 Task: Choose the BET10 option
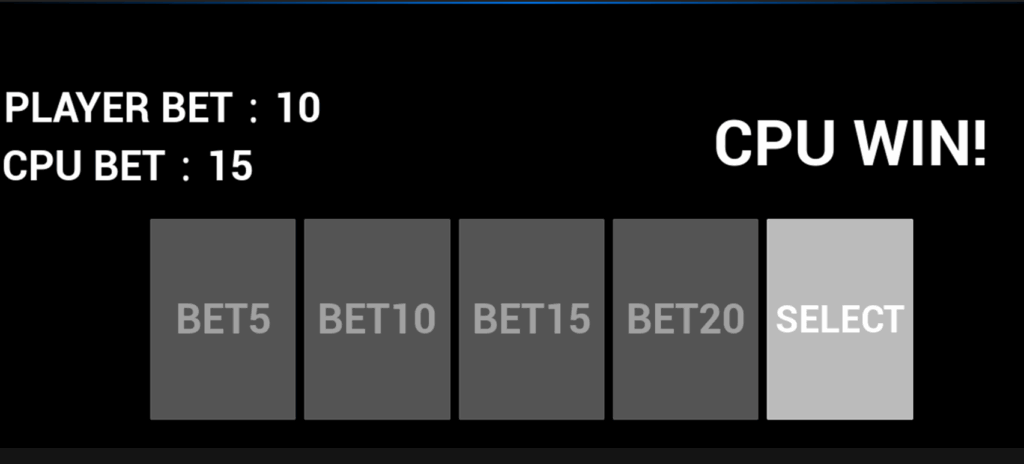click(x=377, y=319)
